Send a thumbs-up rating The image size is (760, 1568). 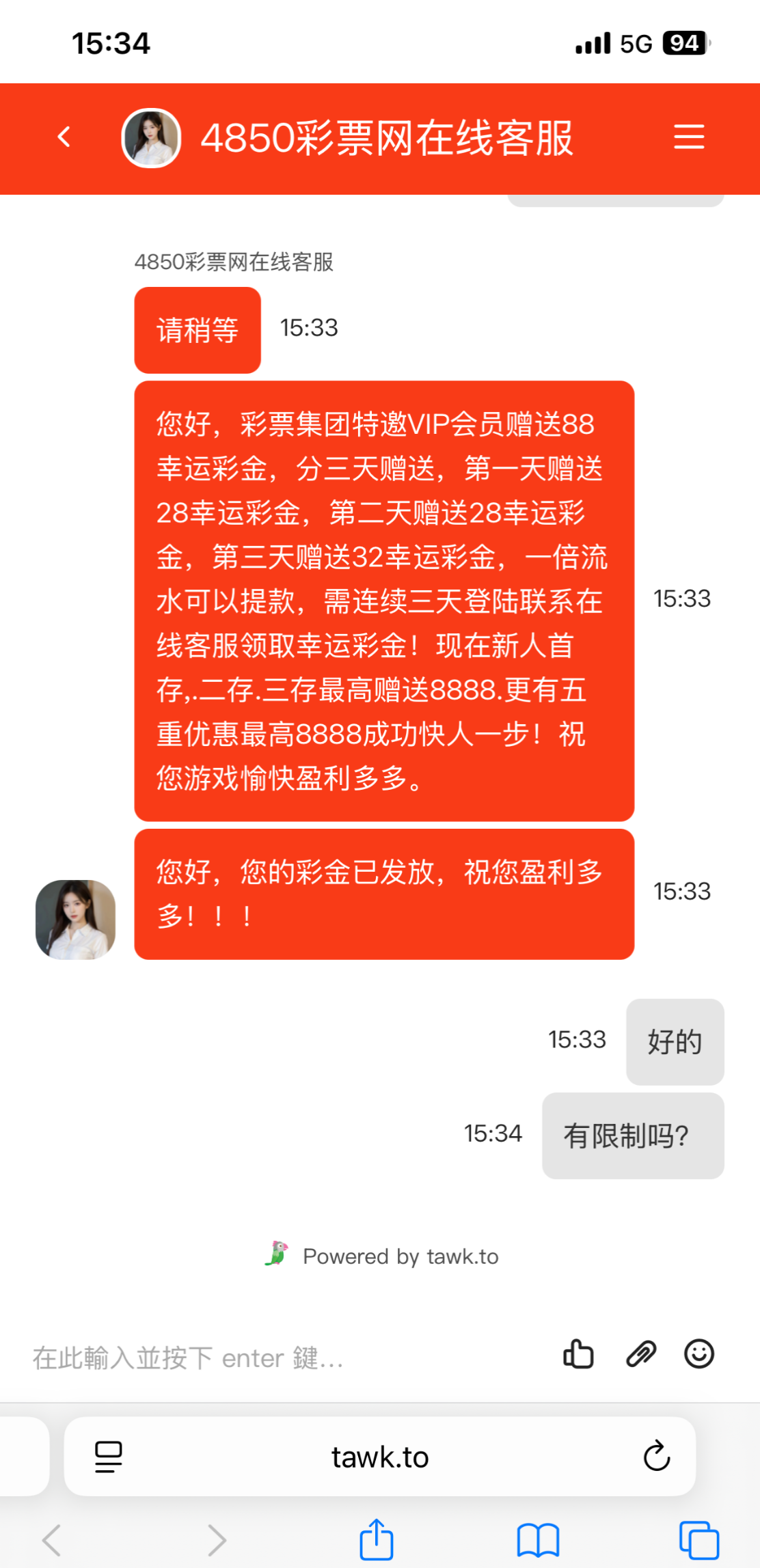[578, 1353]
